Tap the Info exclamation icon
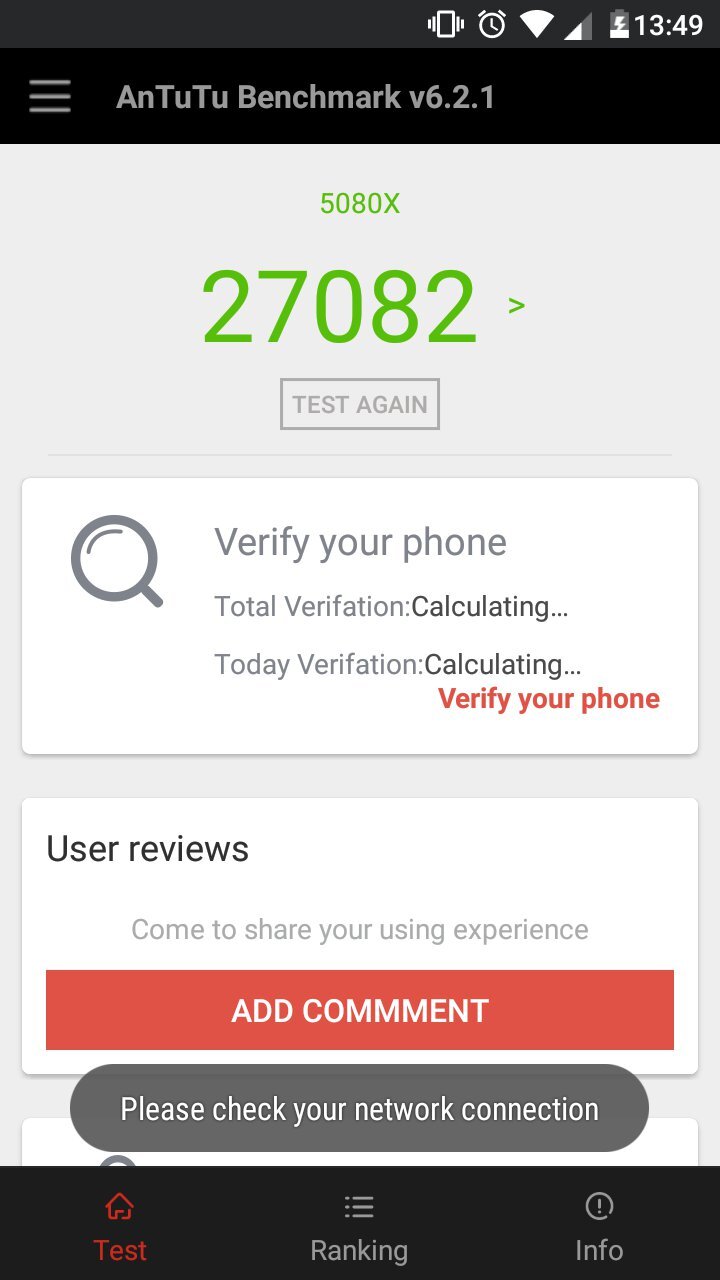720x1280 pixels. click(x=598, y=1206)
